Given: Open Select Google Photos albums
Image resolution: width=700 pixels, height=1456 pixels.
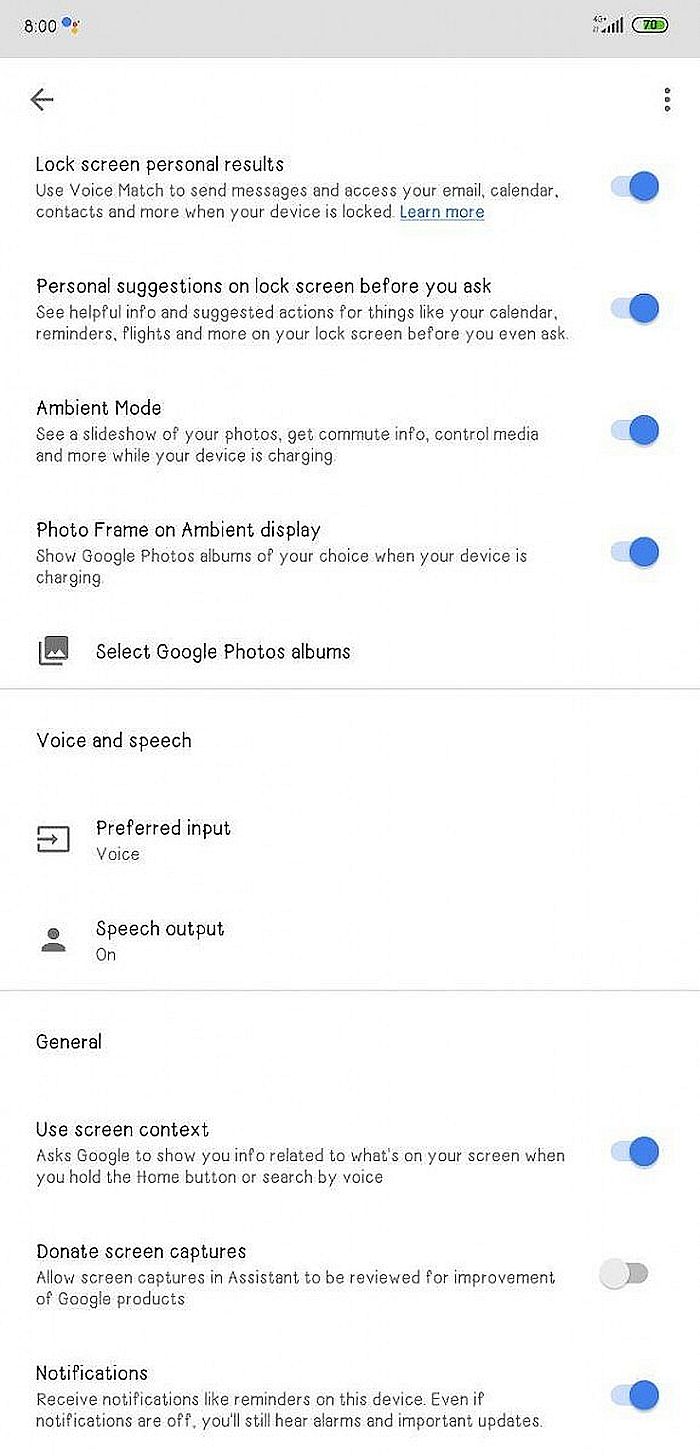Looking at the screenshot, I should tap(222, 652).
